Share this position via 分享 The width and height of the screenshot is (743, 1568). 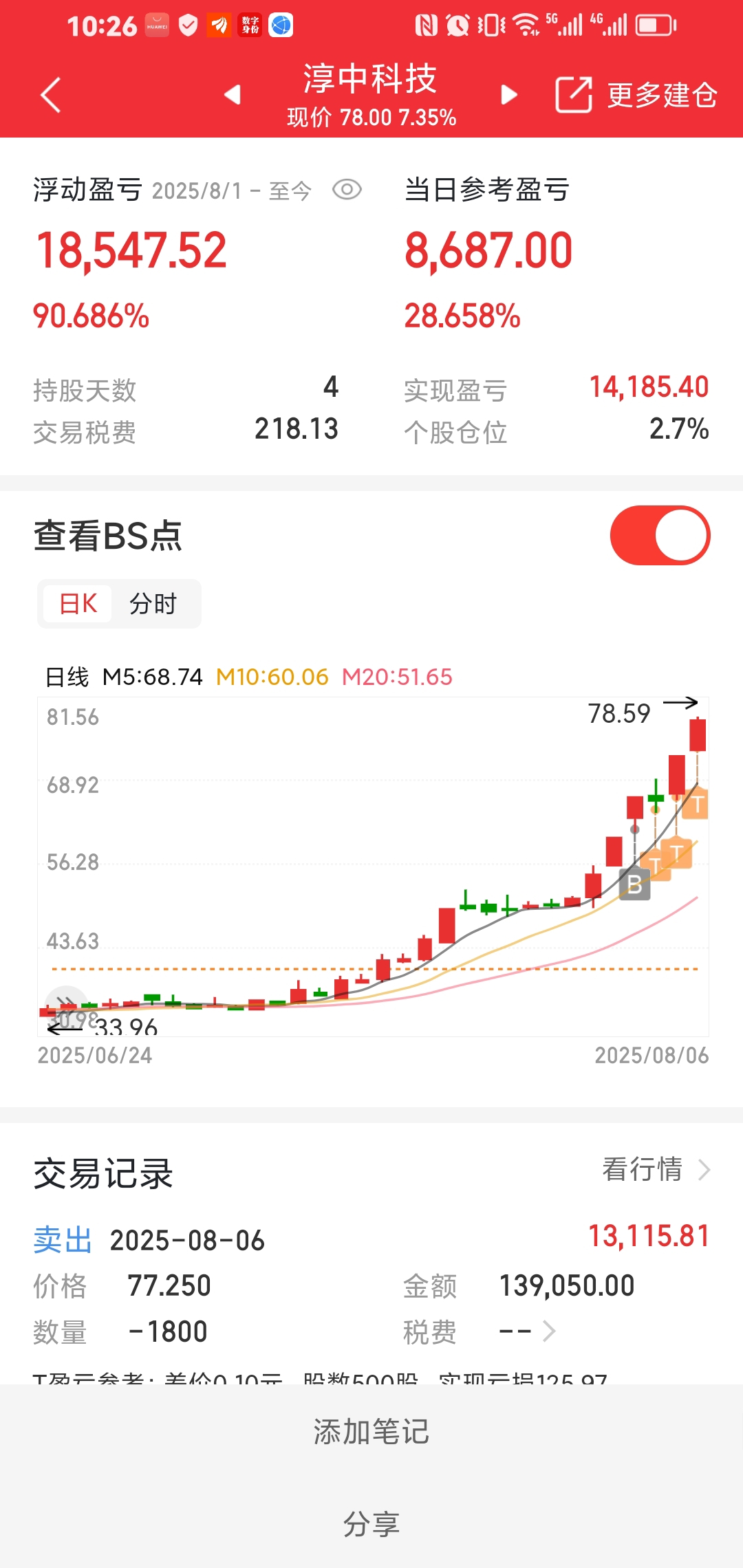[x=371, y=1523]
